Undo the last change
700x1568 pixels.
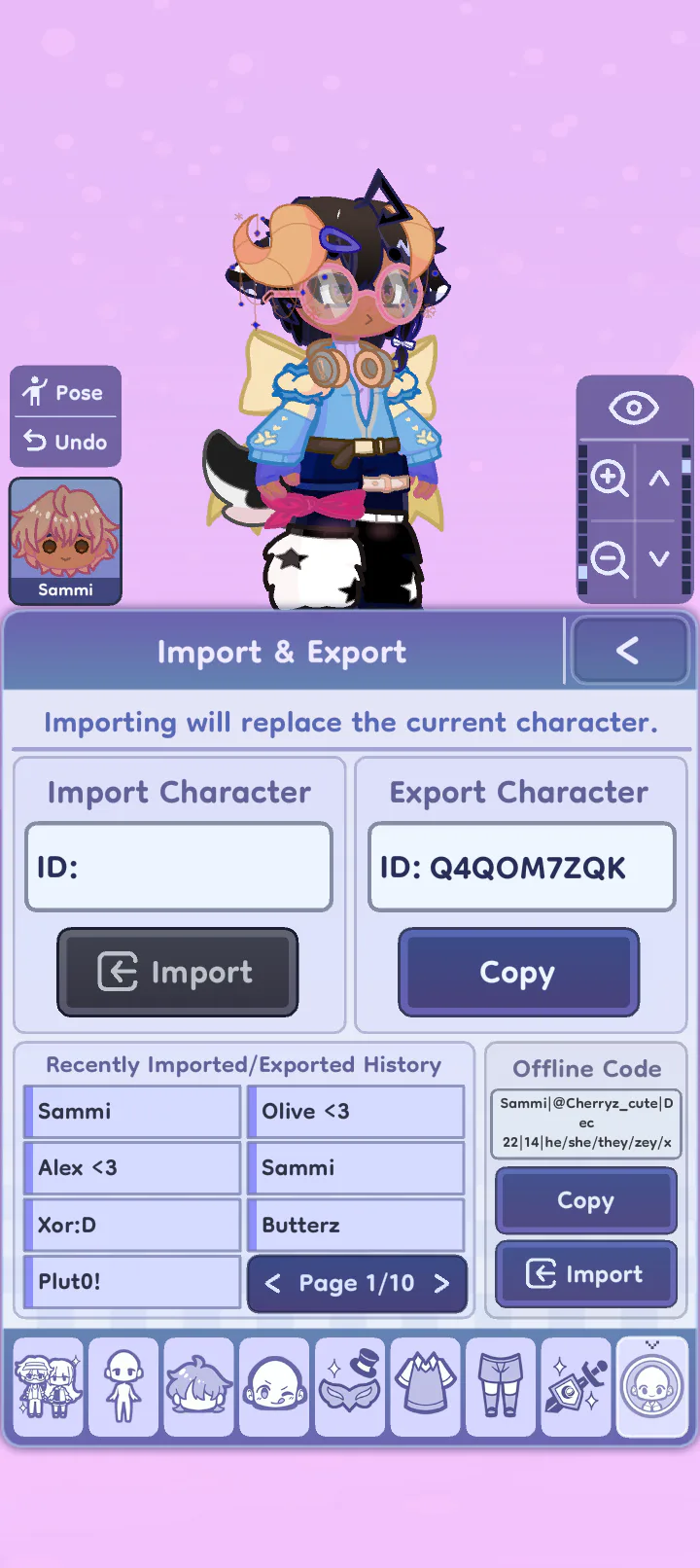tap(65, 442)
